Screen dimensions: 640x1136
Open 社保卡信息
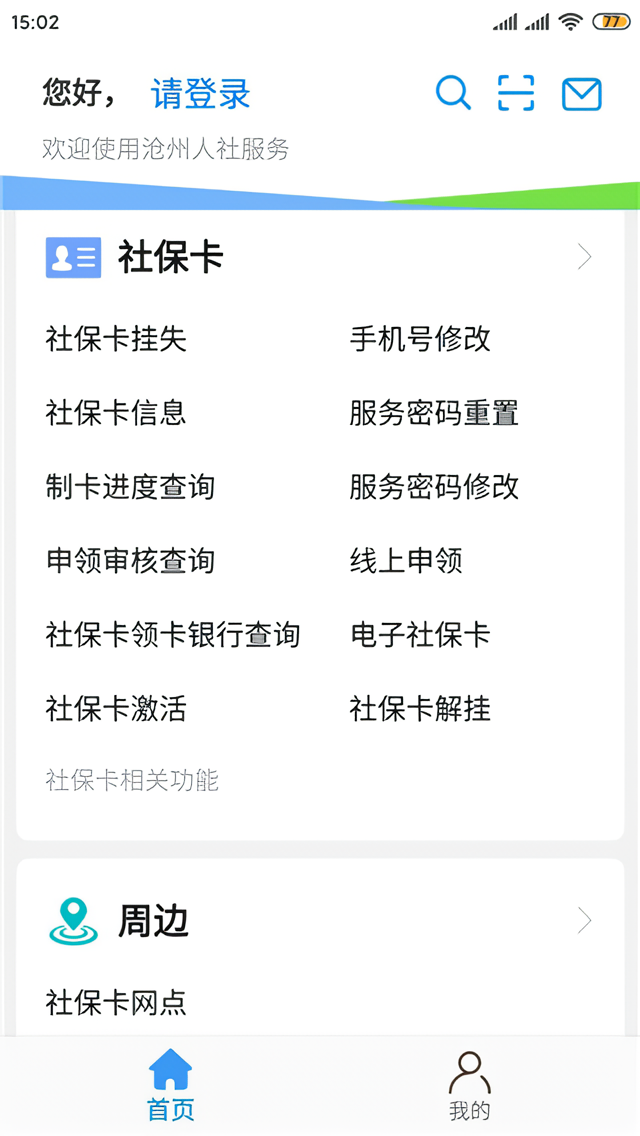[x=116, y=413]
